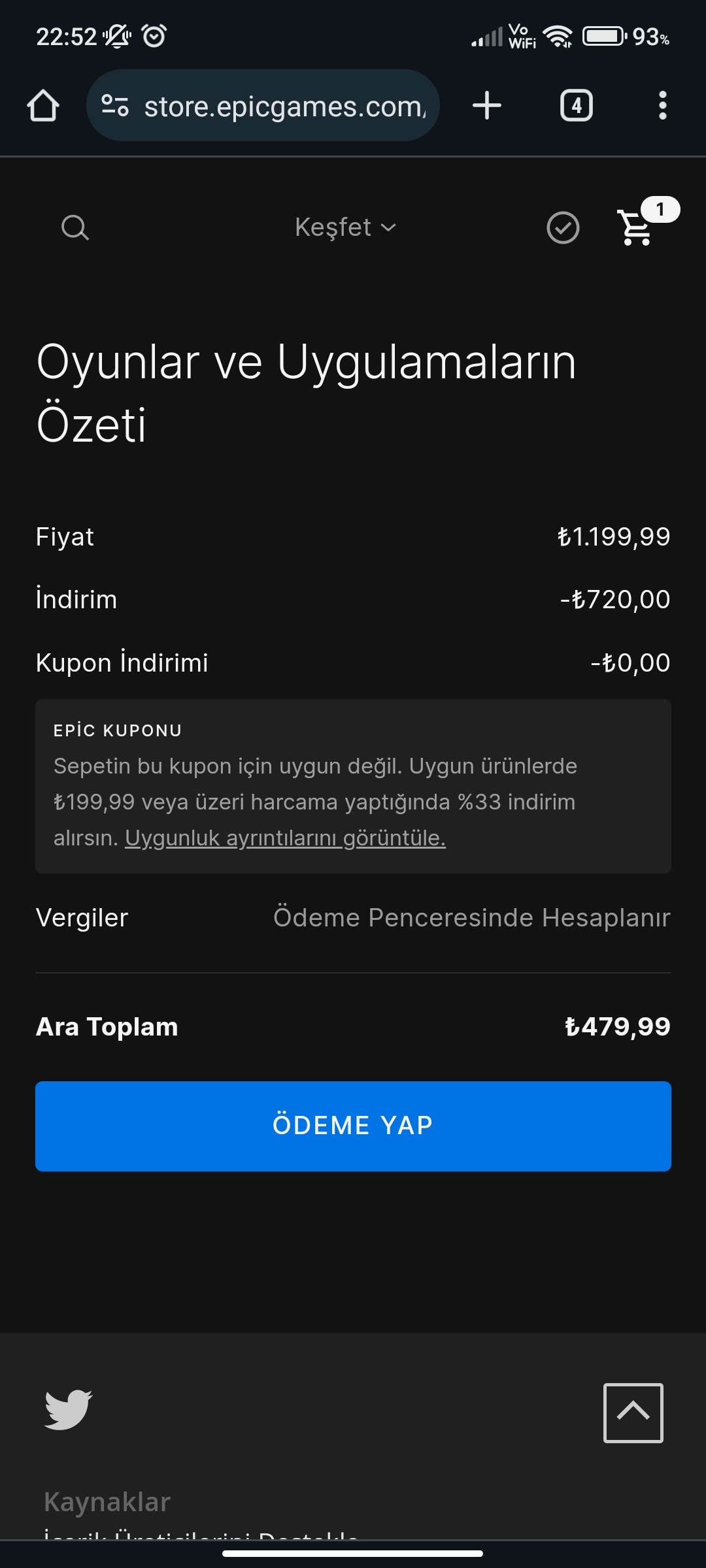Open Uygunluk ayrıntılarını görüntüle link
Screen dimensions: 706x1568
pyautogui.click(x=285, y=838)
